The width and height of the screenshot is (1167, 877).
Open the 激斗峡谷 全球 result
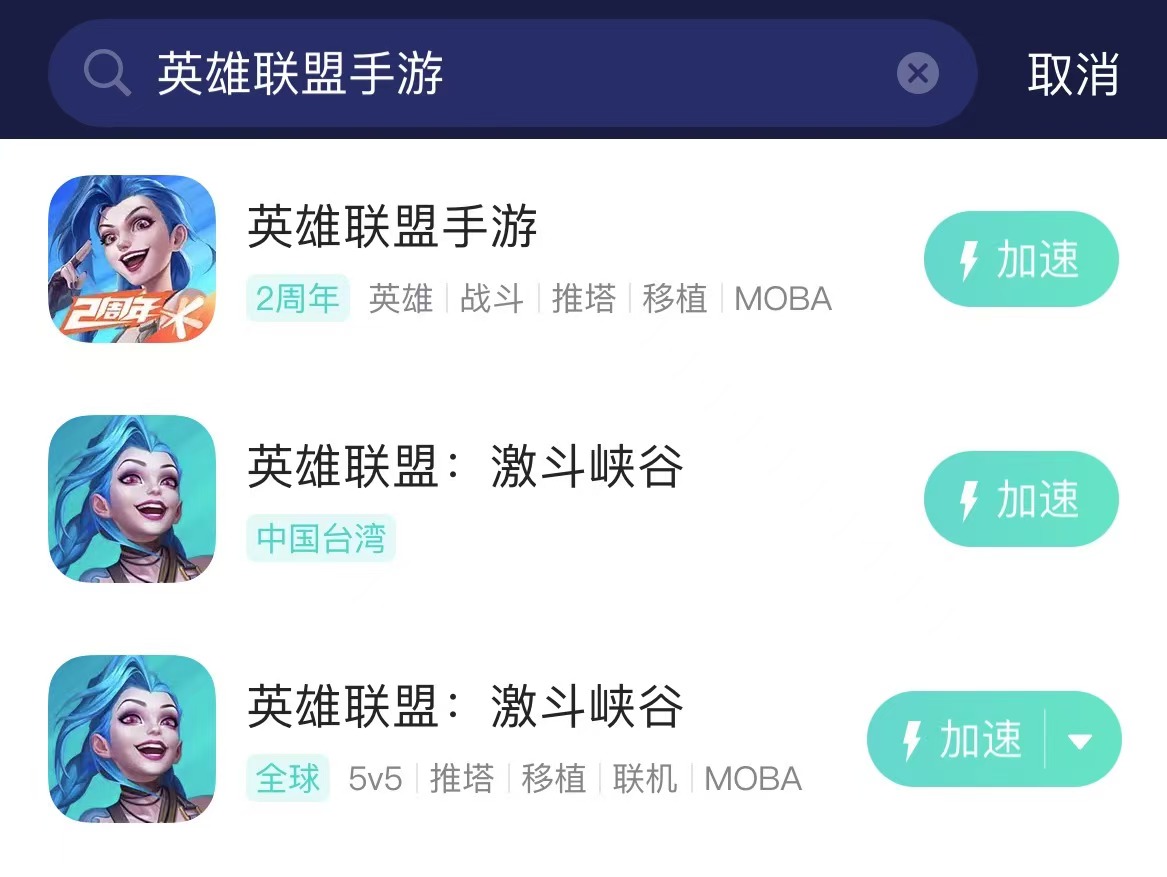pyautogui.click(x=465, y=707)
